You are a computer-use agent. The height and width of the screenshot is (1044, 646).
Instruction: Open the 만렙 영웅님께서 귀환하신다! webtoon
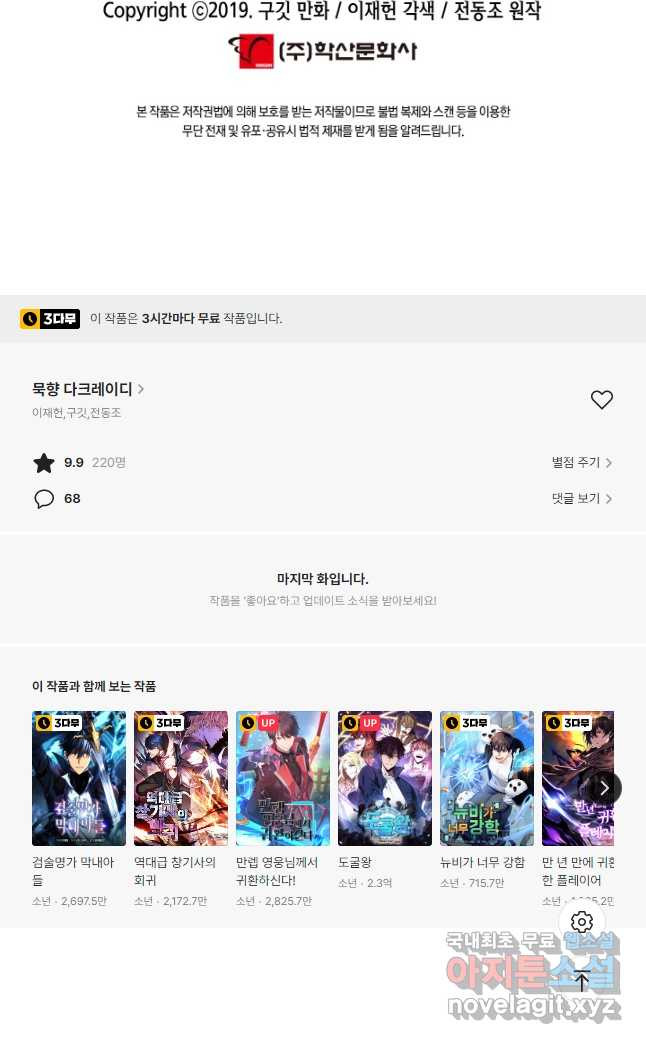(283, 779)
